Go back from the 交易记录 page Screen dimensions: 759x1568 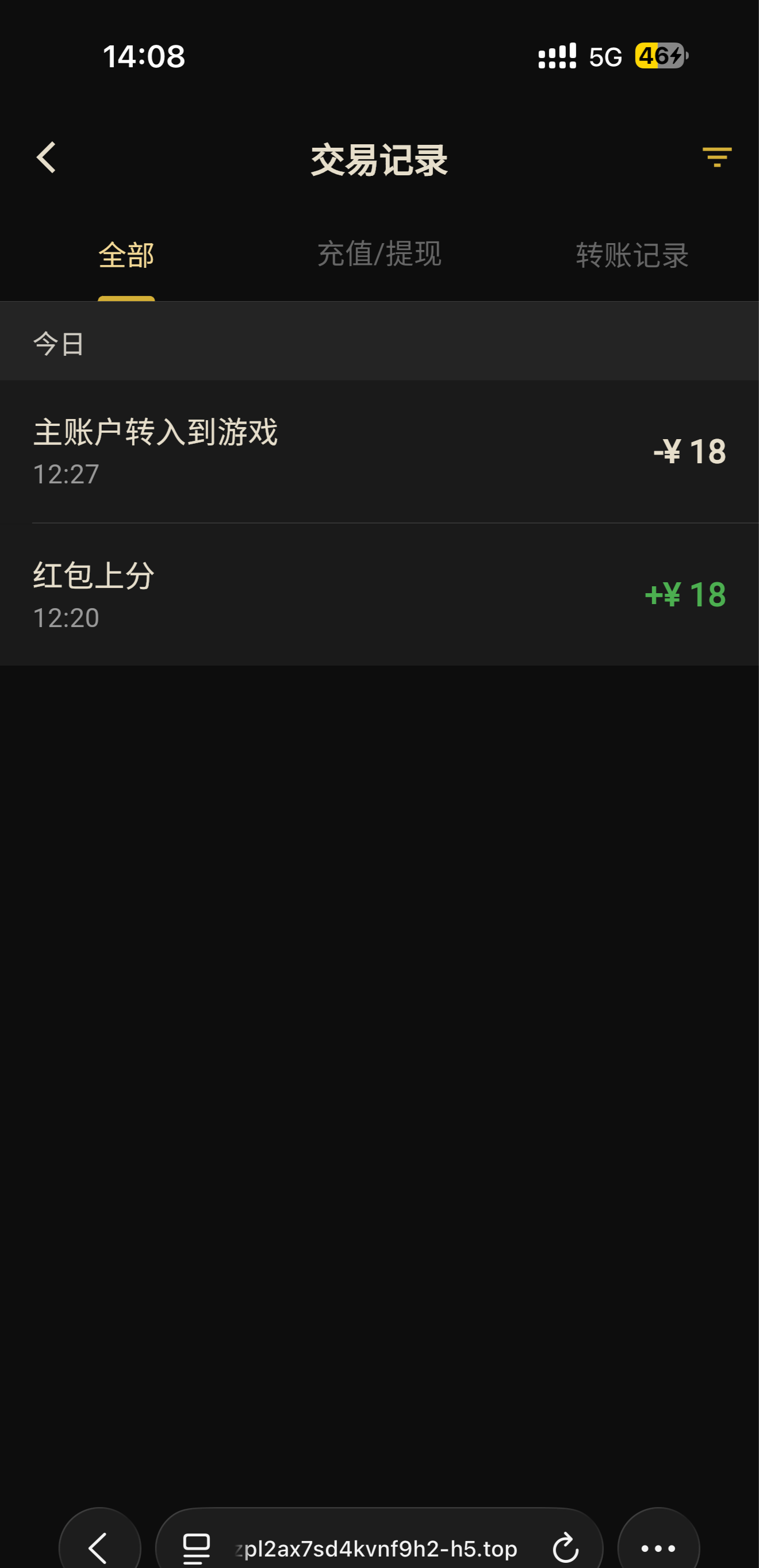47,157
